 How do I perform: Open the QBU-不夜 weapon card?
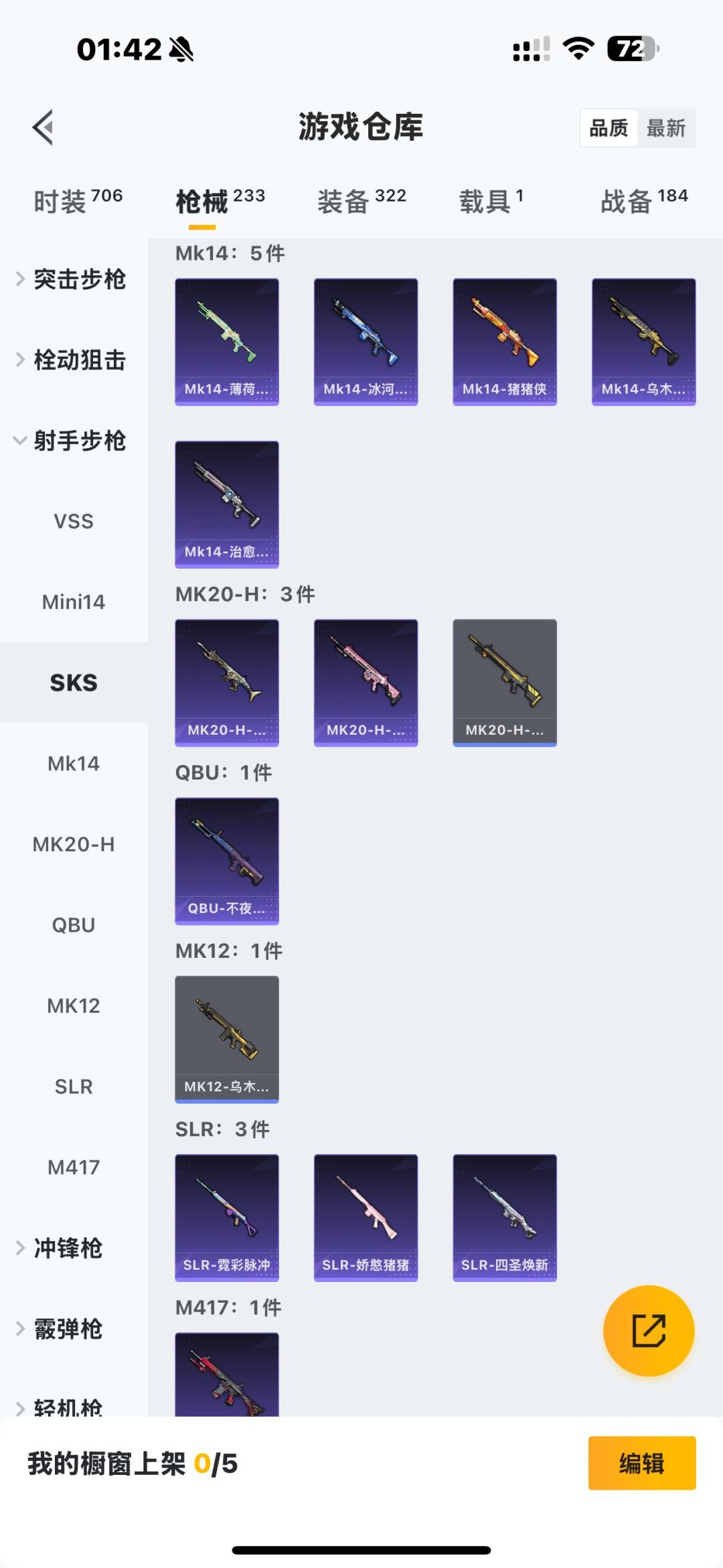point(226,861)
